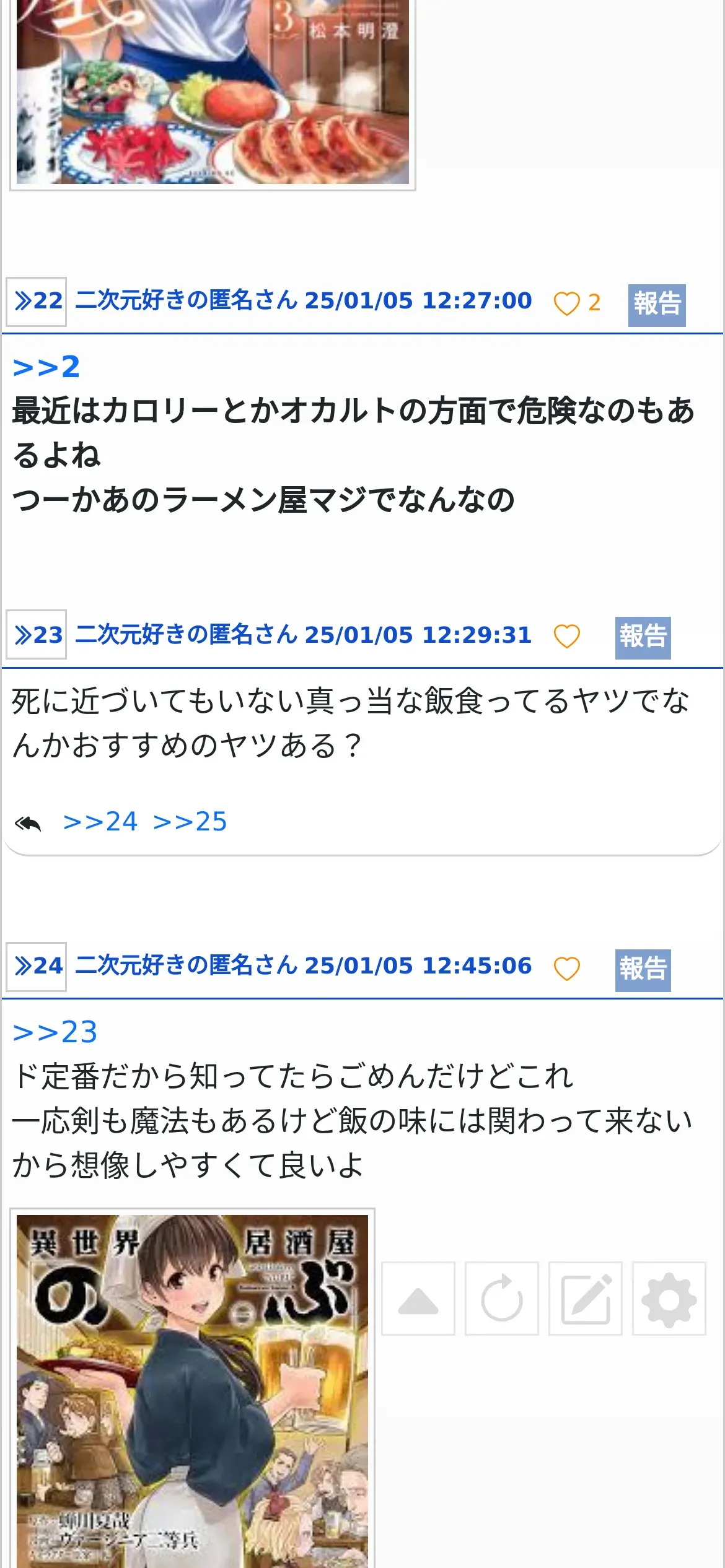Like post 23 with the heart icon

tap(566, 637)
